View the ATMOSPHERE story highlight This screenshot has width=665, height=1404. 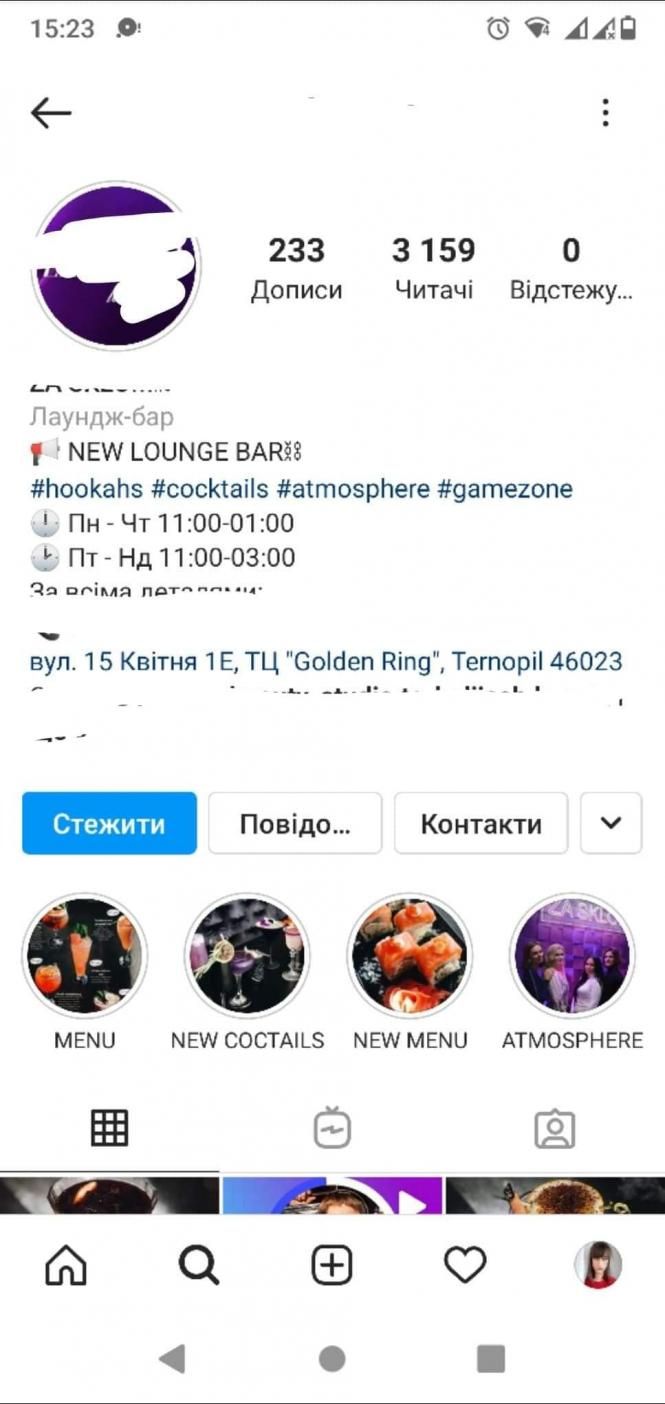pyautogui.click(x=572, y=956)
